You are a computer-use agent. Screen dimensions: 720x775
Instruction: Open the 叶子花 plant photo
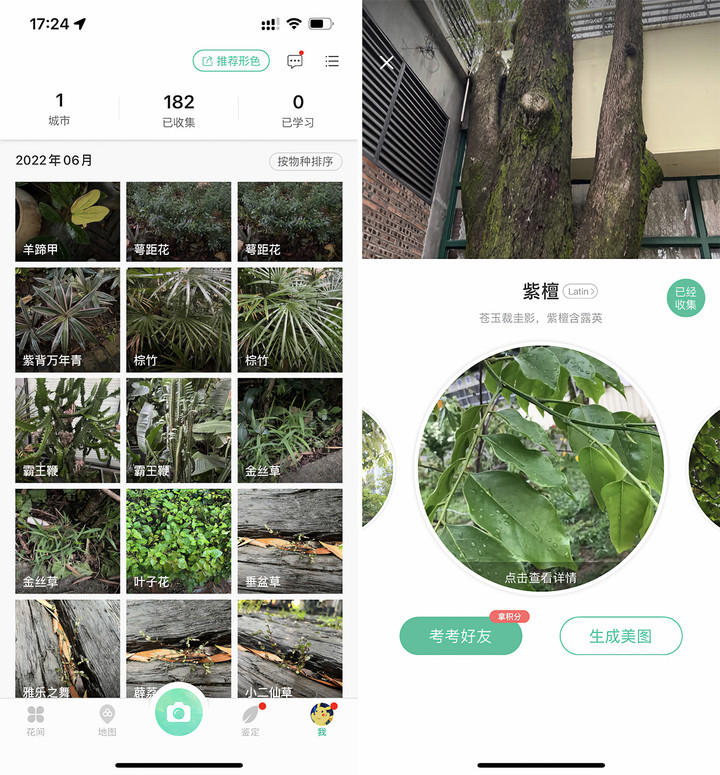click(179, 540)
